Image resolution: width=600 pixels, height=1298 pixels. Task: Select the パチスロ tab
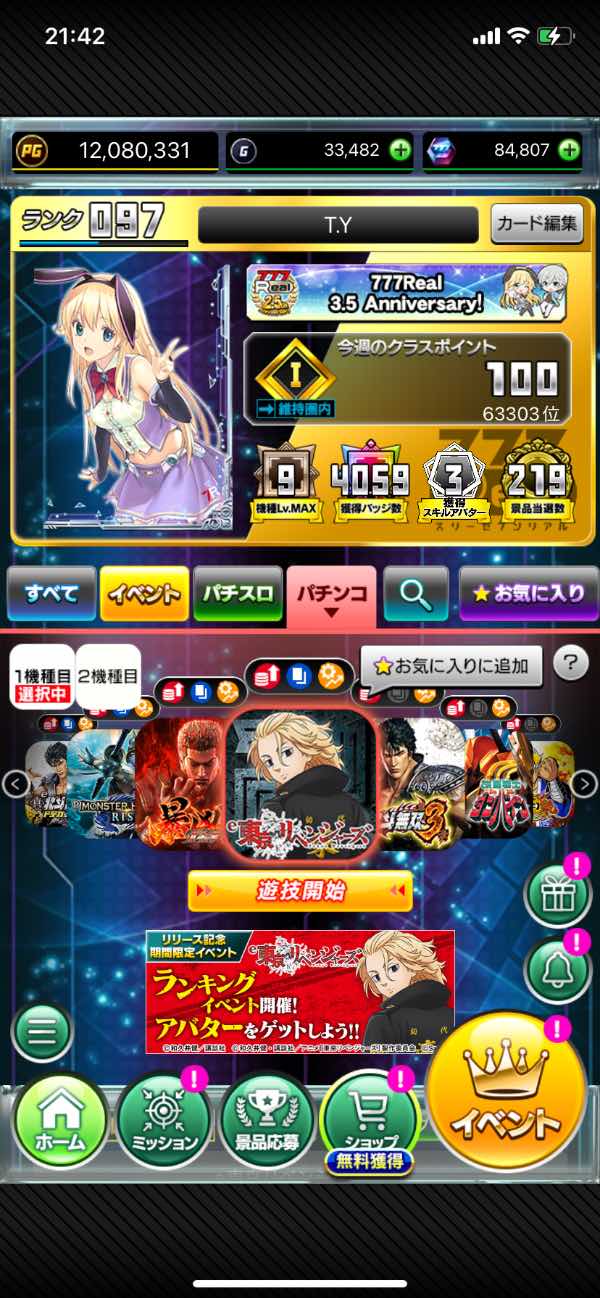(237, 594)
